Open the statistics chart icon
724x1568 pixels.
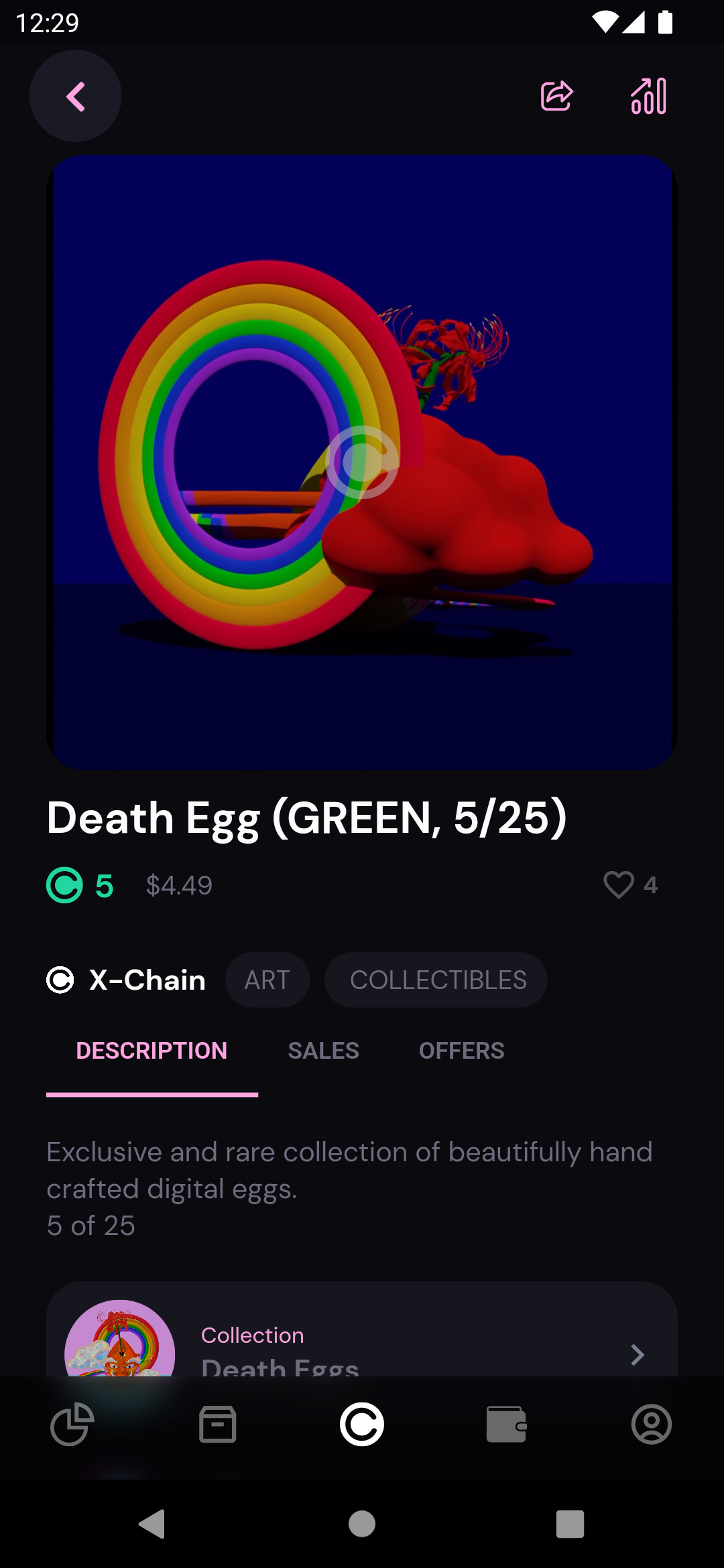pos(648,96)
